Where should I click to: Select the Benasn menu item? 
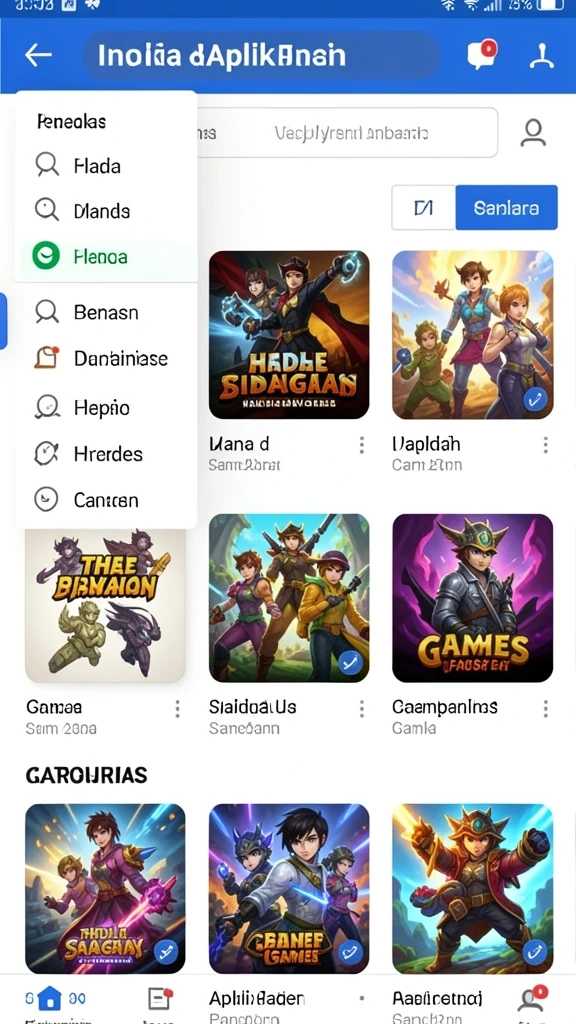(x=106, y=312)
